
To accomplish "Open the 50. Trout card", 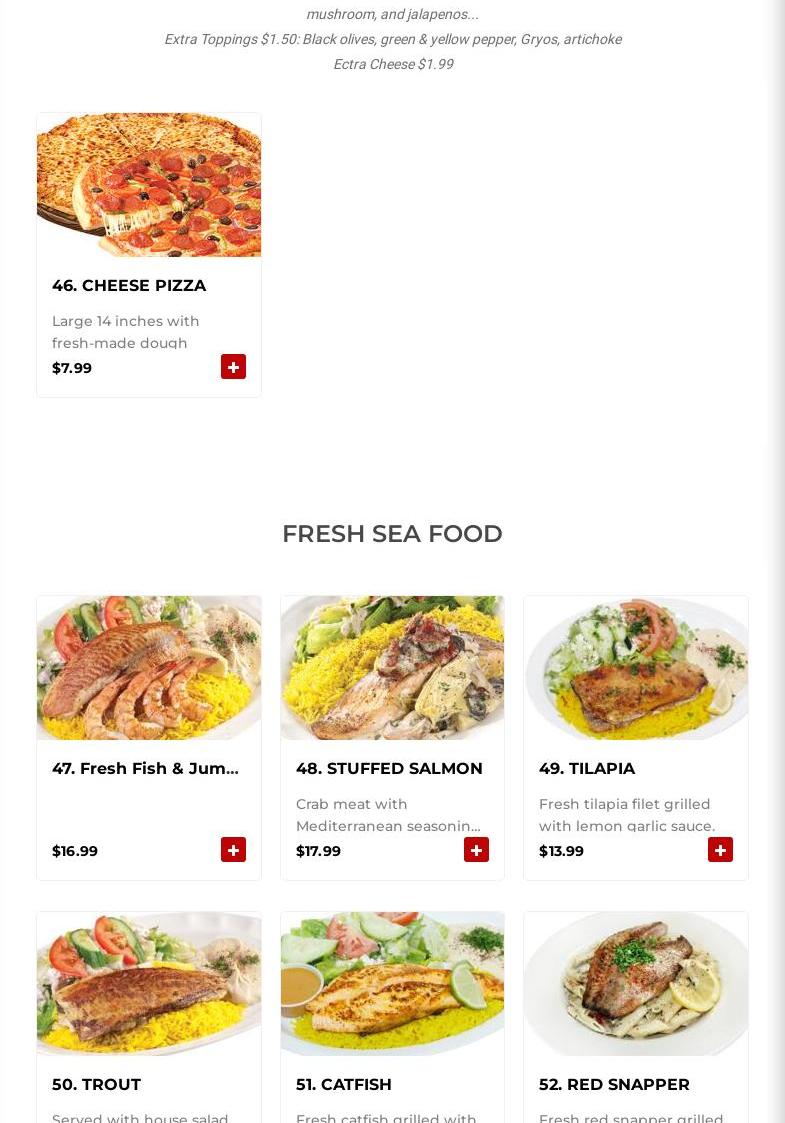I will (x=96, y=1085).
